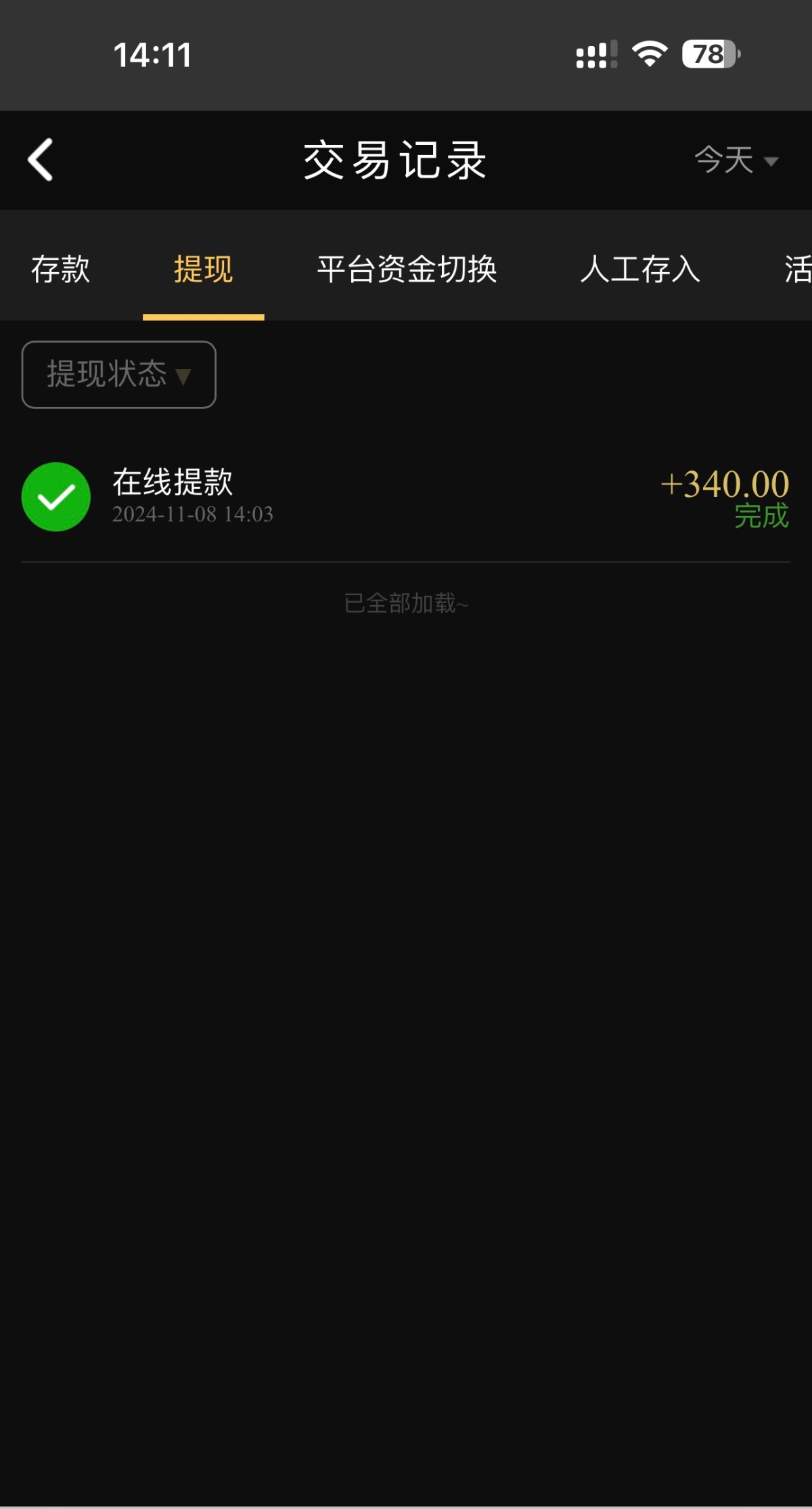Switch to the 平台资金切换 tab
The image size is (812, 1509).
click(407, 269)
